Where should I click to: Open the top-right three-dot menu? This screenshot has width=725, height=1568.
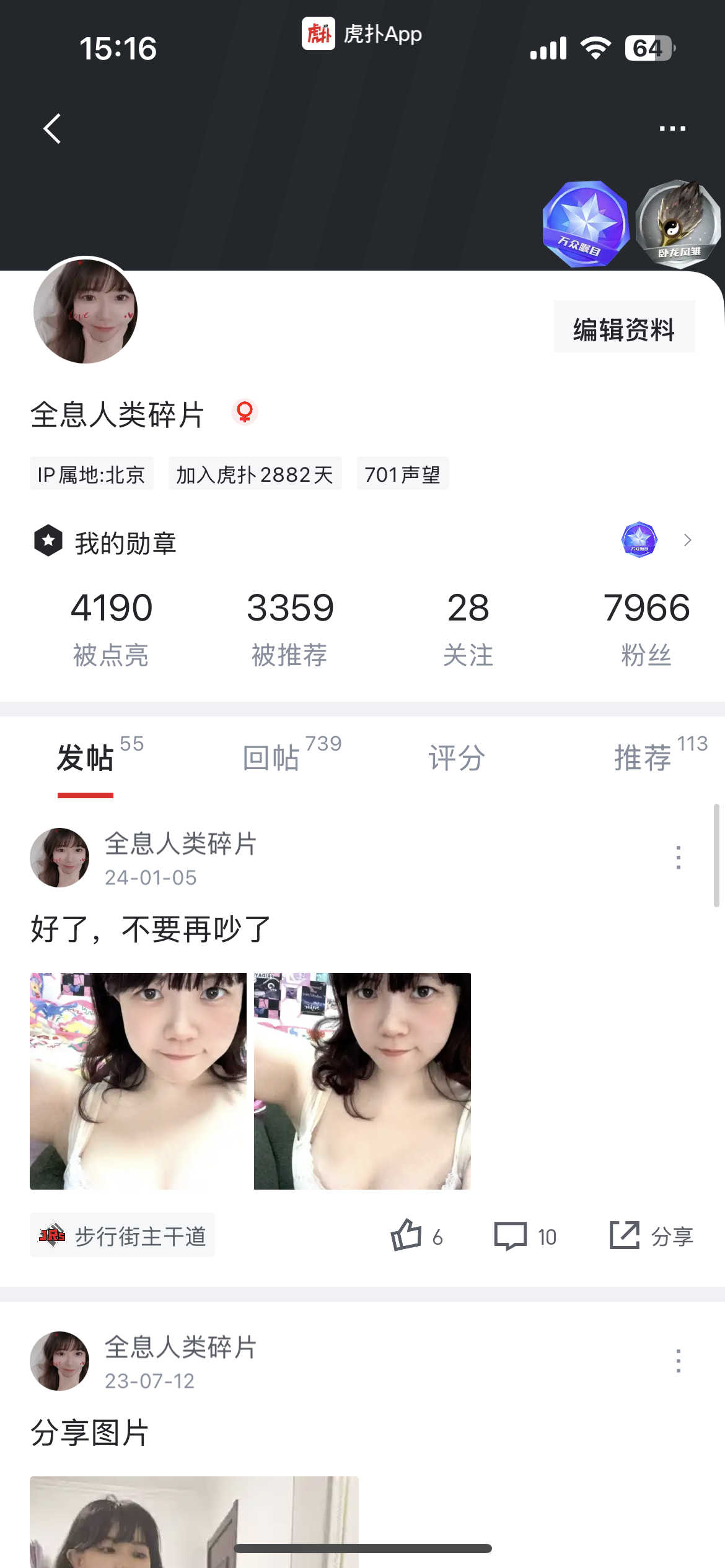672,129
